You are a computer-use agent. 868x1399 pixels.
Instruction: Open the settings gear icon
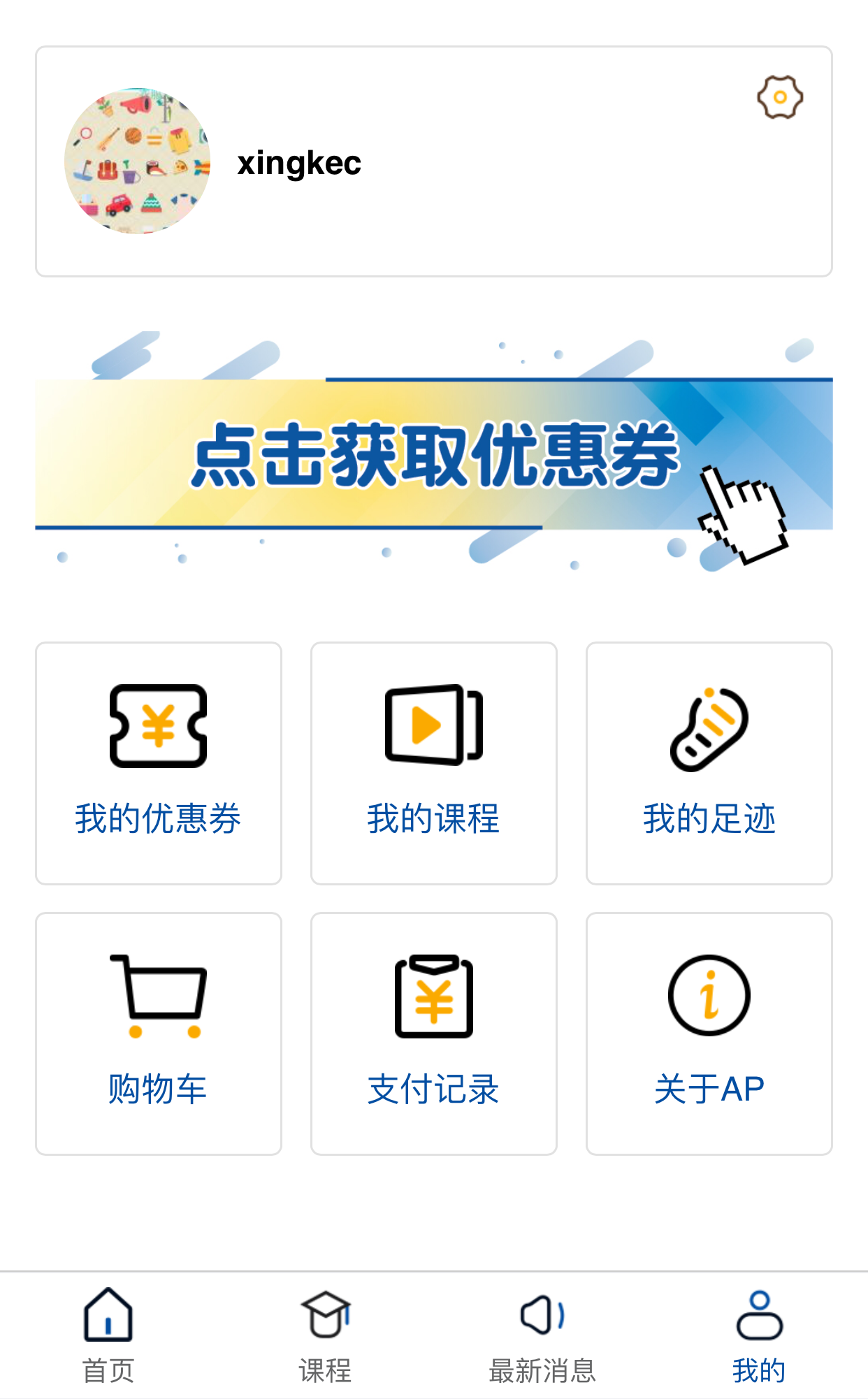point(780,97)
